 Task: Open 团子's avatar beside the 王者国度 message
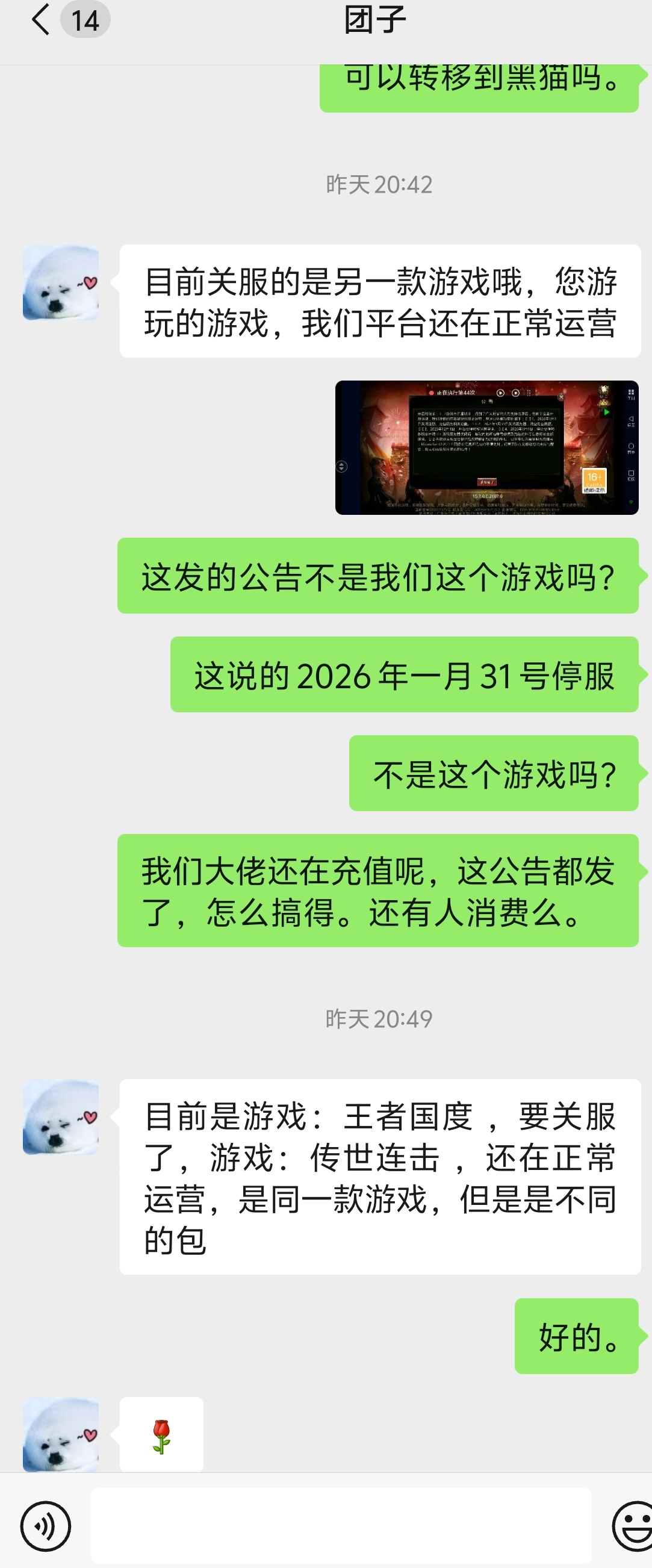(61, 1117)
